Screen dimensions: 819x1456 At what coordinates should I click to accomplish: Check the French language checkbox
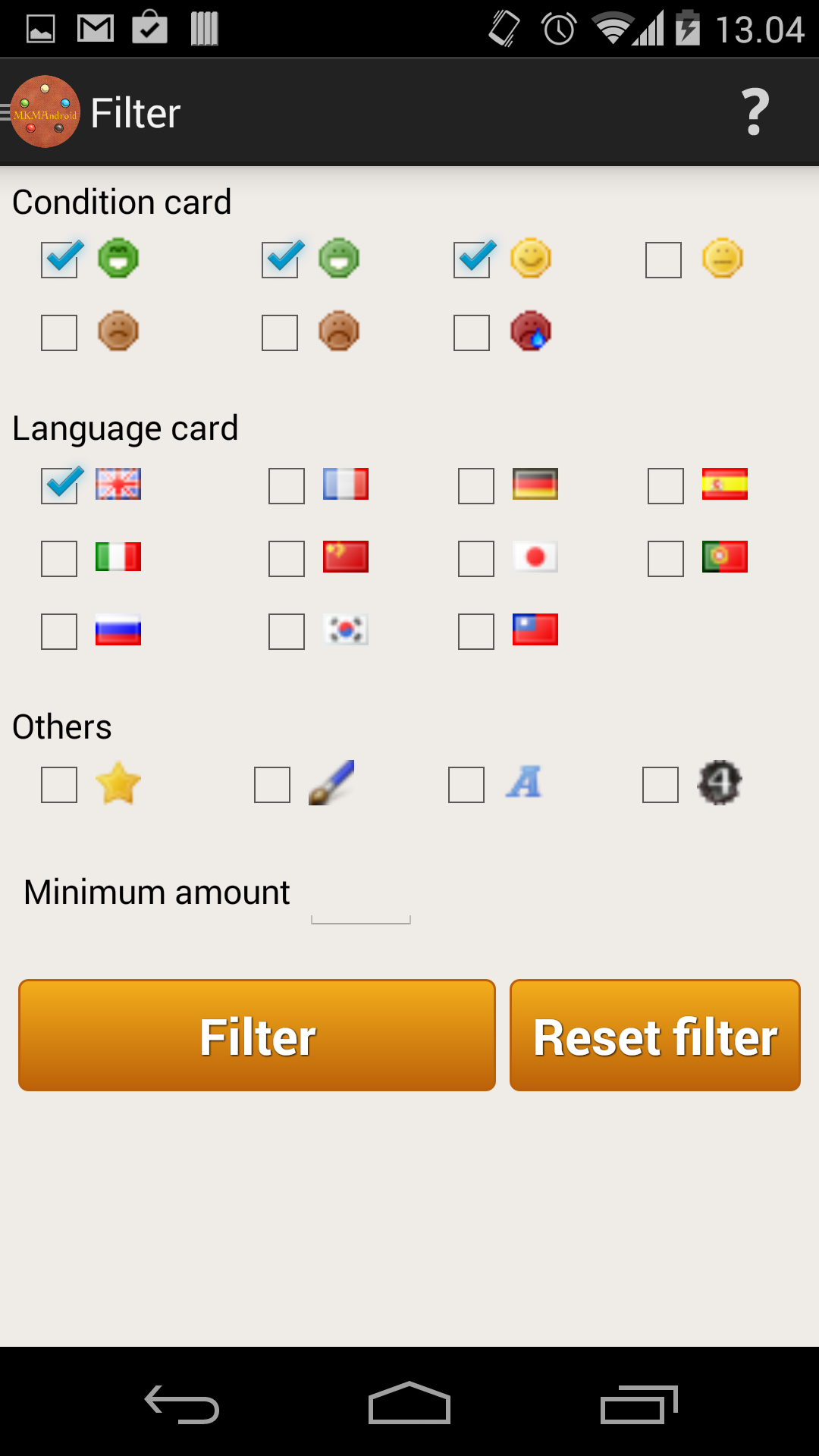287,485
